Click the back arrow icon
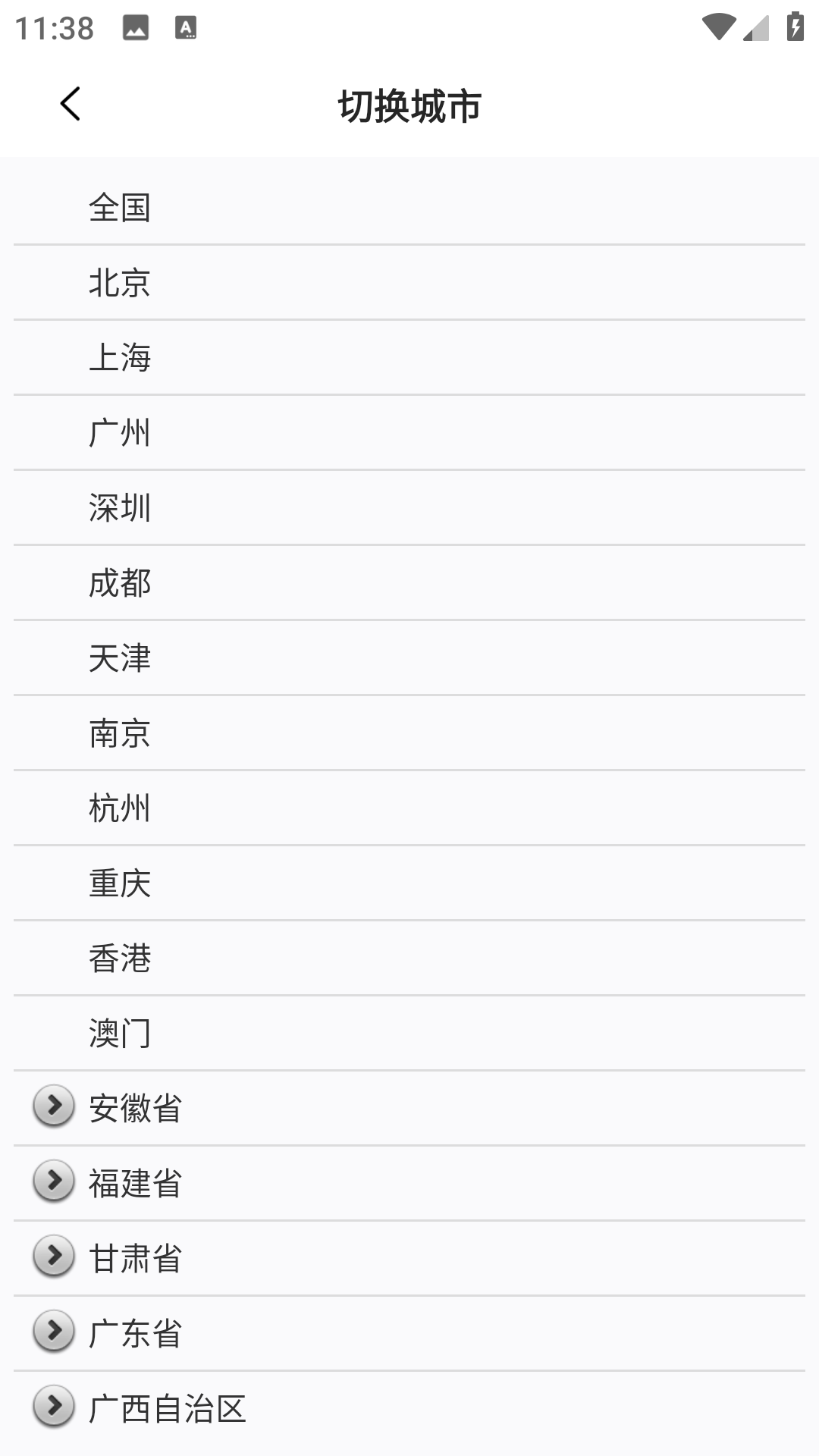The image size is (819, 1456). 71,105
